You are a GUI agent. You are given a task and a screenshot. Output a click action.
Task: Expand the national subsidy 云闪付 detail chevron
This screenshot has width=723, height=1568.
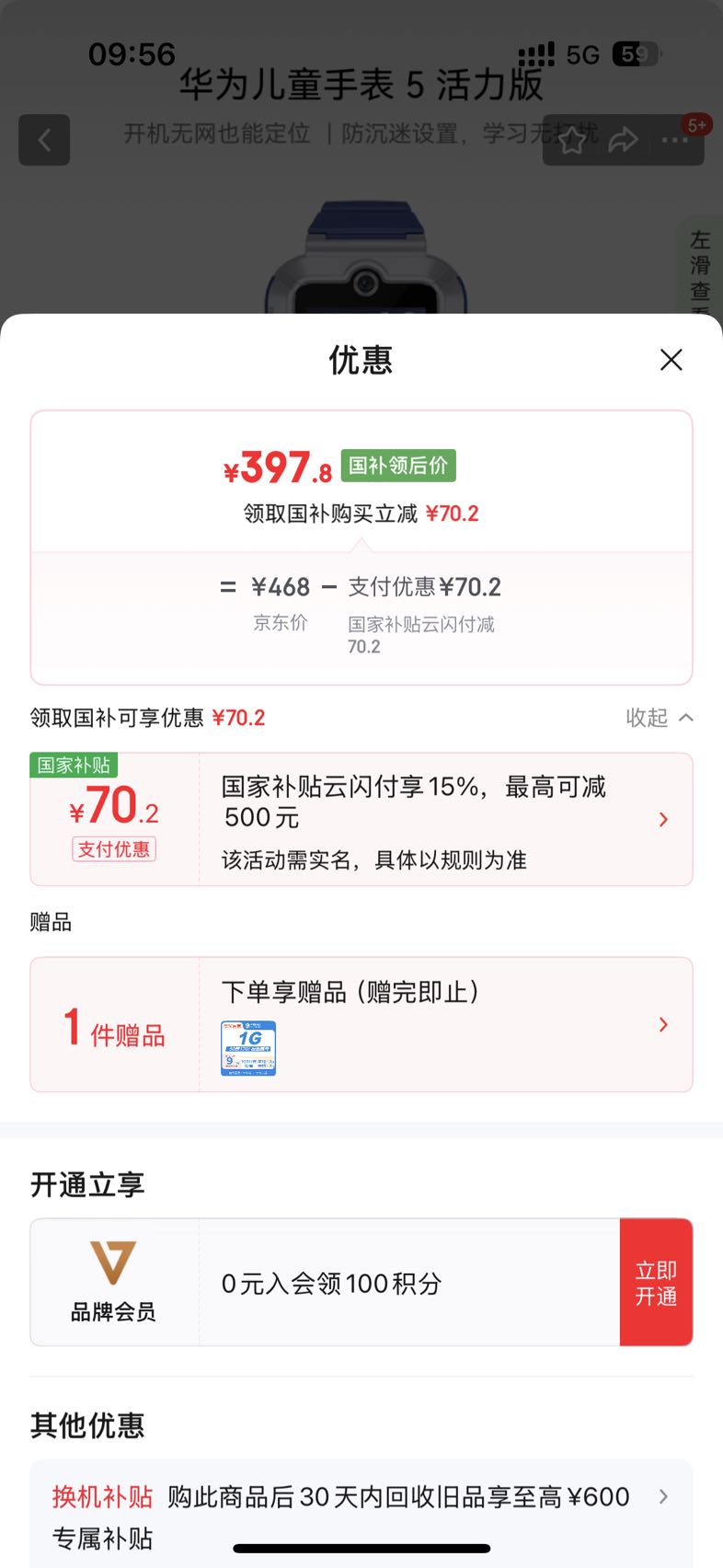[663, 819]
